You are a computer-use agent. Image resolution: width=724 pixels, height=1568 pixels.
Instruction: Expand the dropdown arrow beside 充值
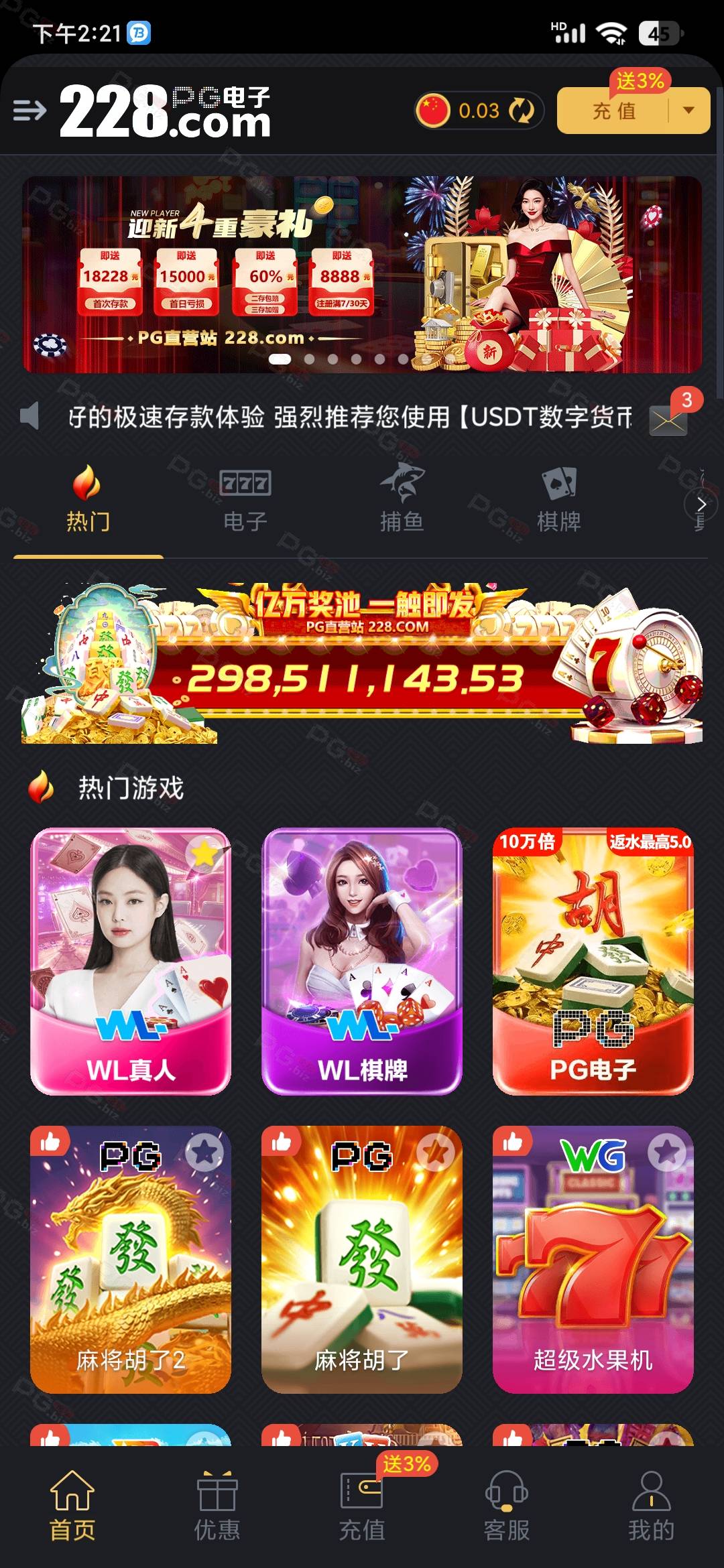click(x=688, y=111)
